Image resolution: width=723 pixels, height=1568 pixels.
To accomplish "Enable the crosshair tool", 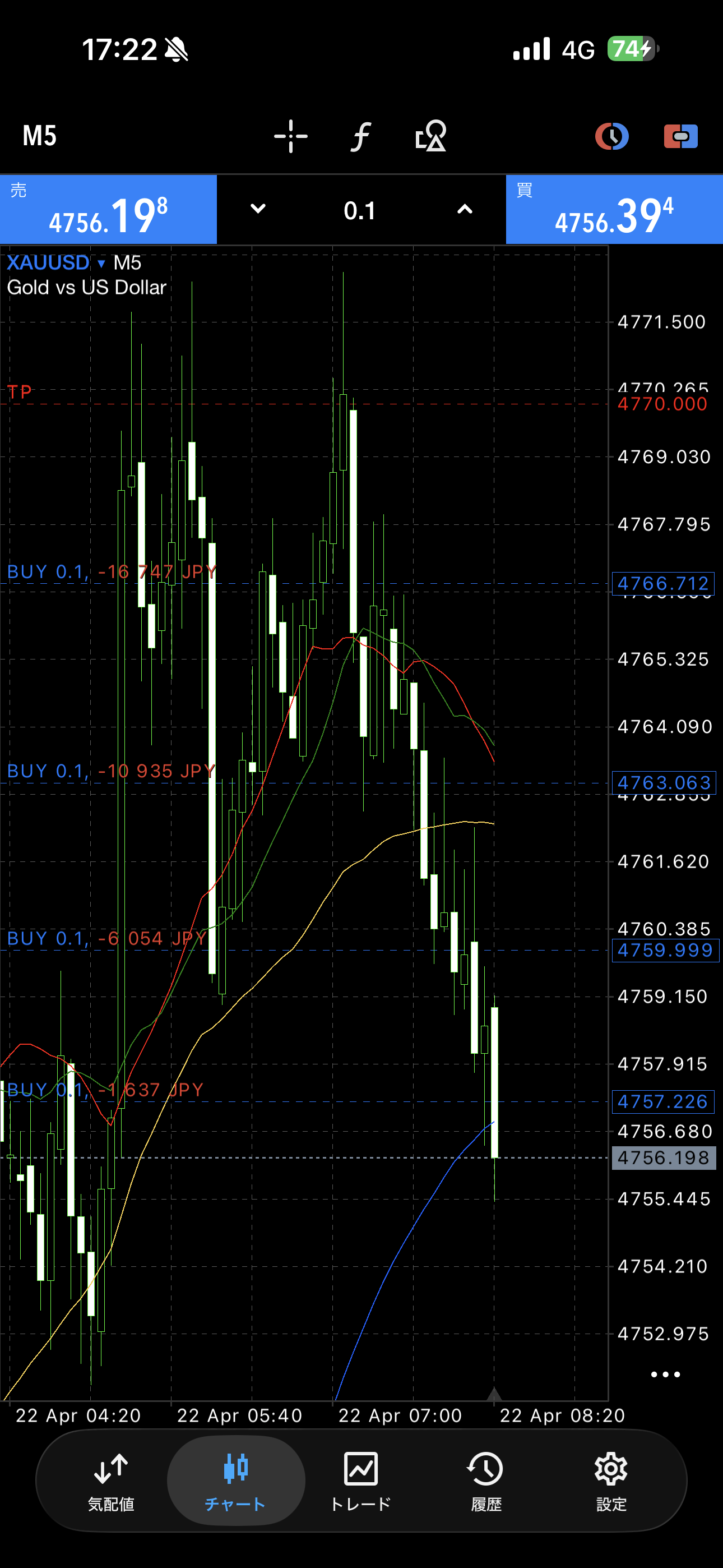I will [290, 136].
